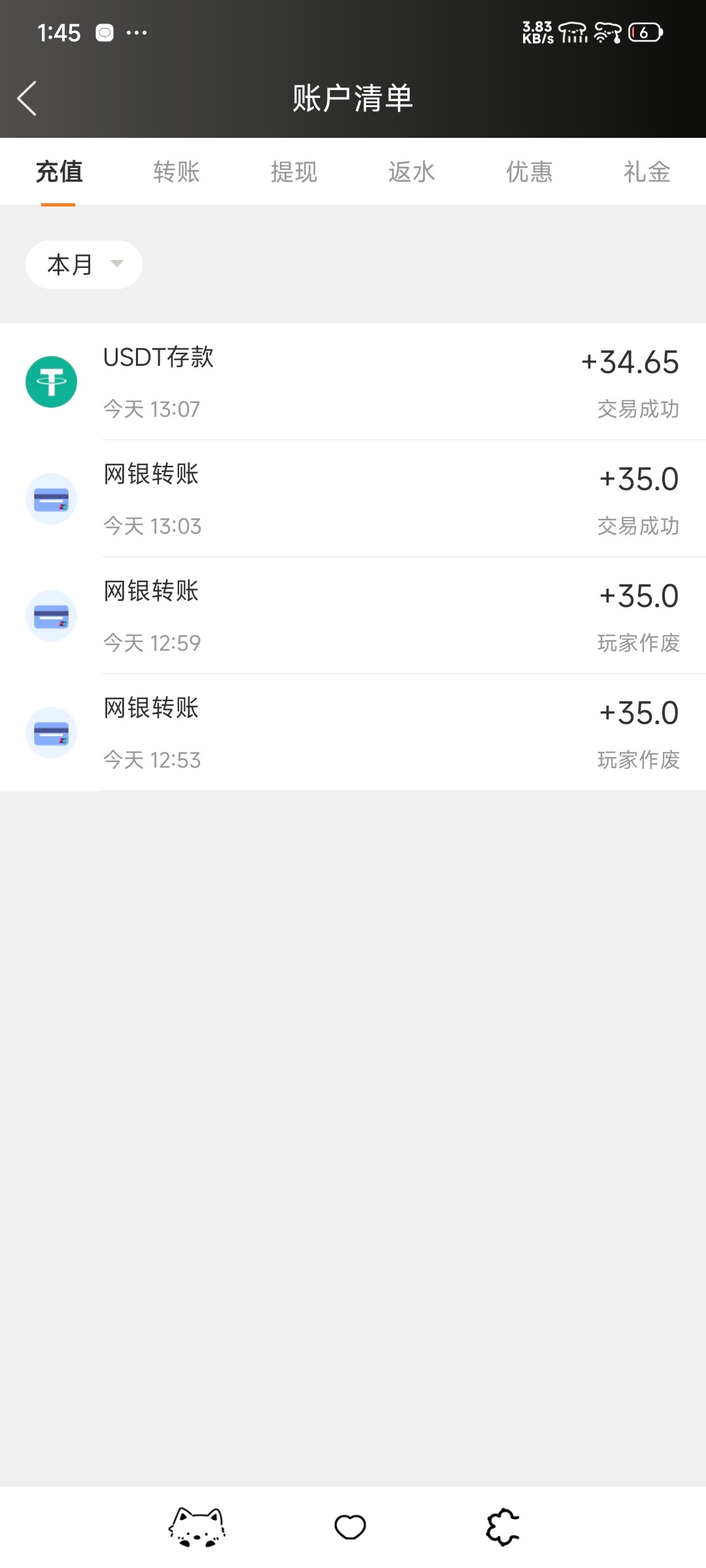Image resolution: width=706 pixels, height=1568 pixels.
Task: View the 优惠 tab
Action: coord(529,172)
